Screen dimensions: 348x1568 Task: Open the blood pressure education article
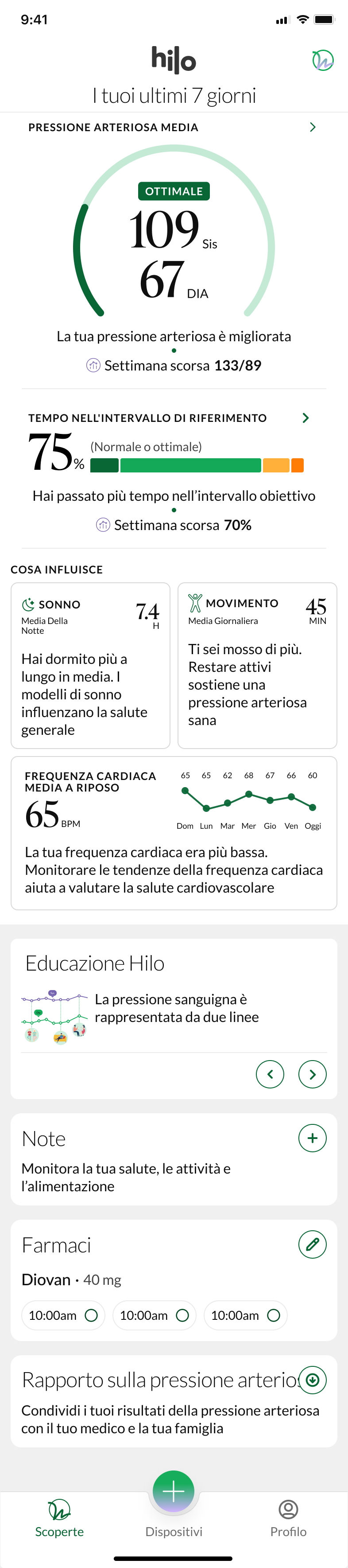[176, 1008]
